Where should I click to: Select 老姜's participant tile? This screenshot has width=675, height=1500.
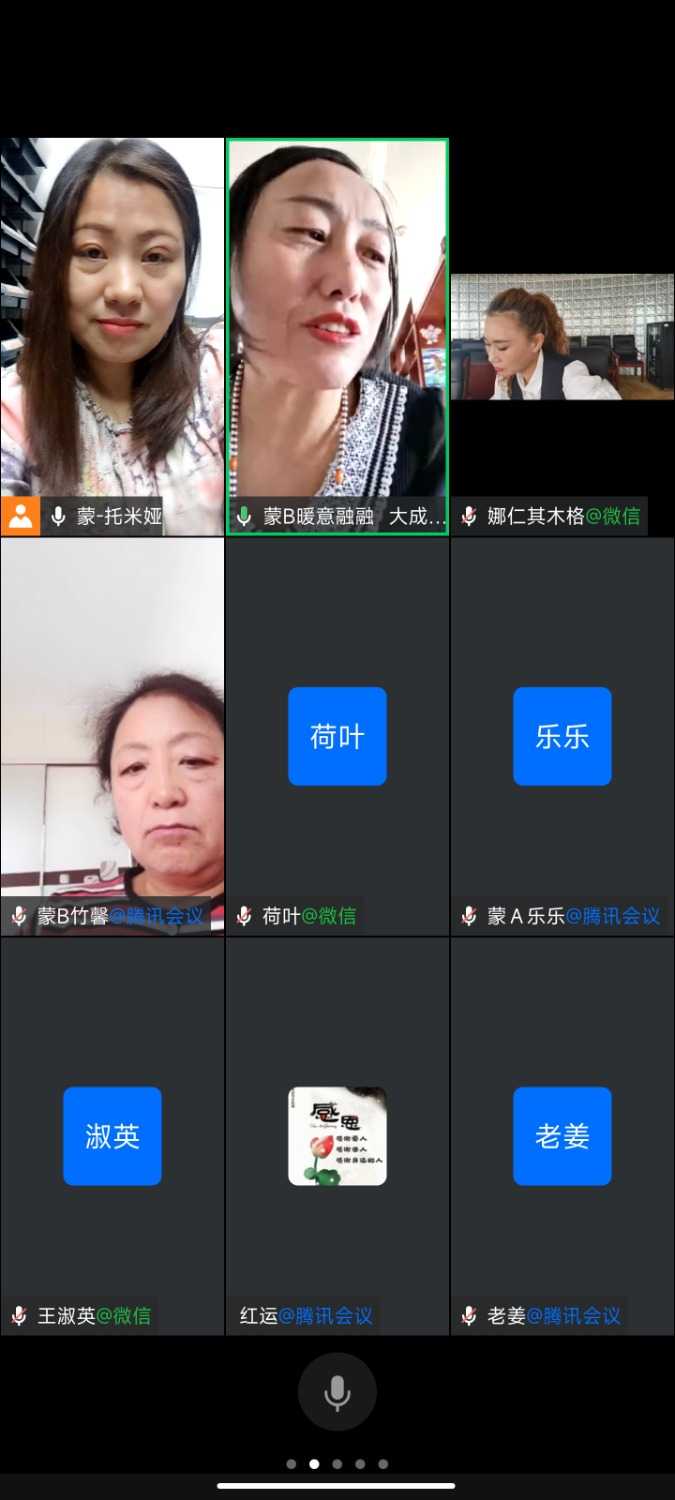562,1136
